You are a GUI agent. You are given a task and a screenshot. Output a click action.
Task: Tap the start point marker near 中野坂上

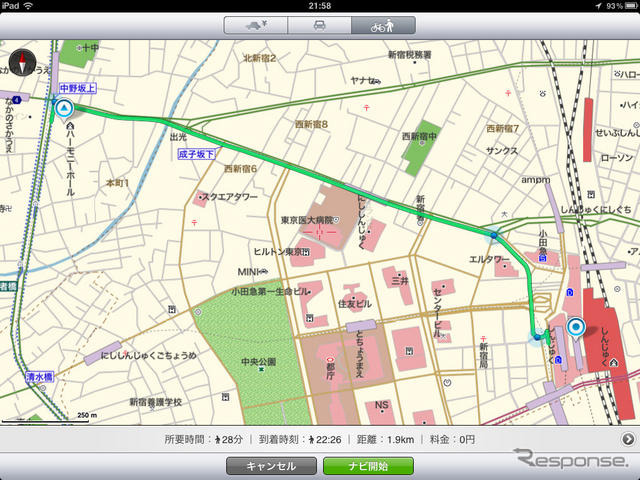click(65, 109)
